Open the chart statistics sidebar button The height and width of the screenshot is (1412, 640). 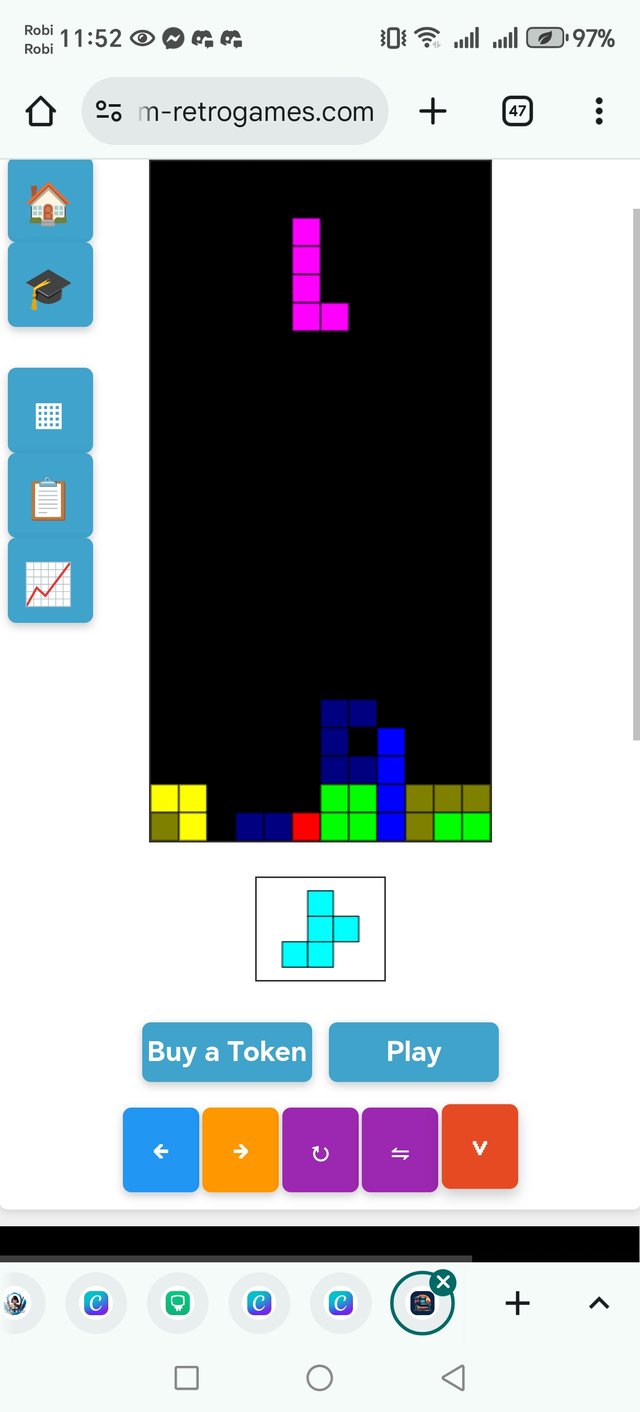(50, 583)
